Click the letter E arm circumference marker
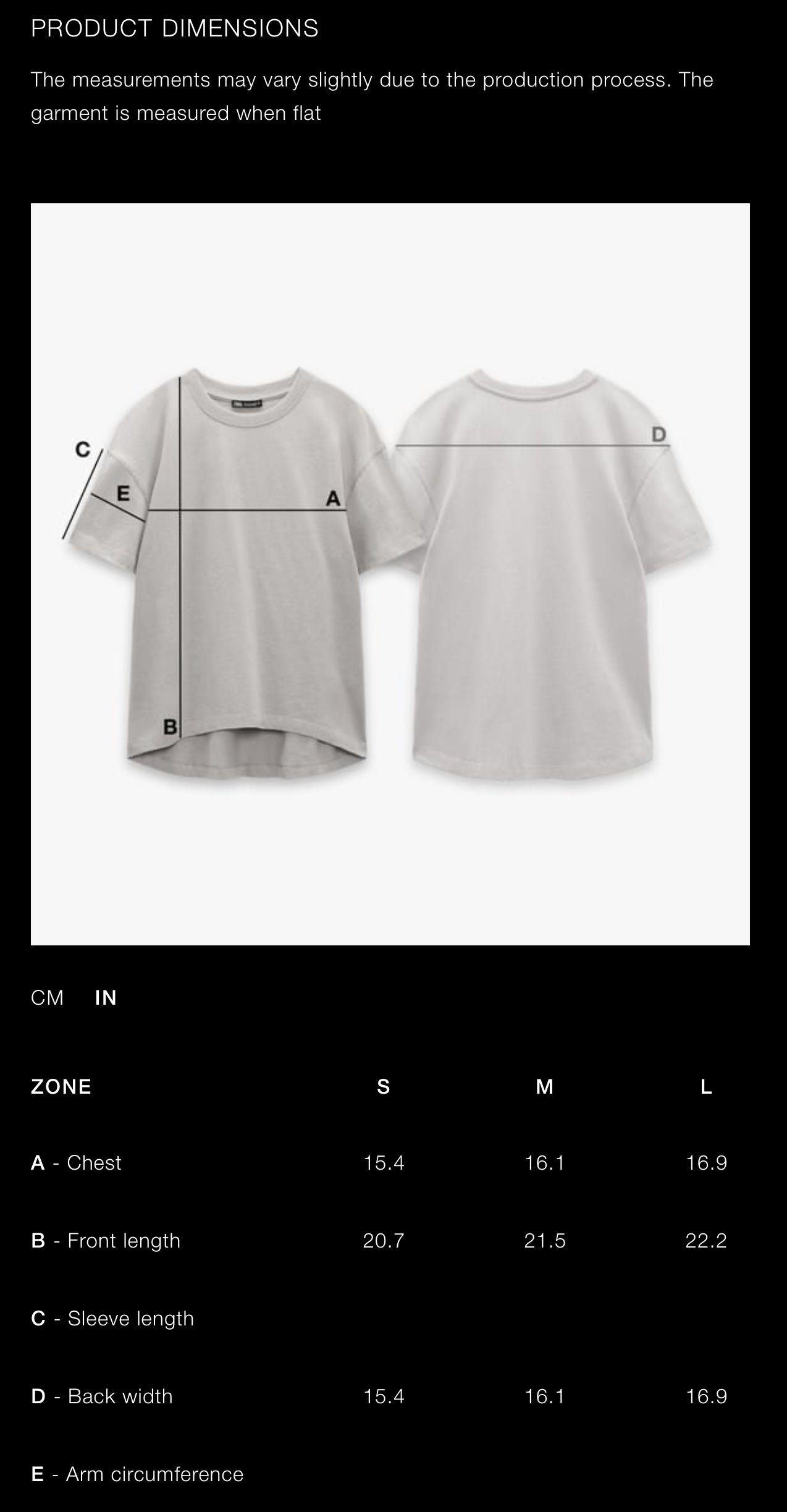The image size is (787, 1512). 122,494
